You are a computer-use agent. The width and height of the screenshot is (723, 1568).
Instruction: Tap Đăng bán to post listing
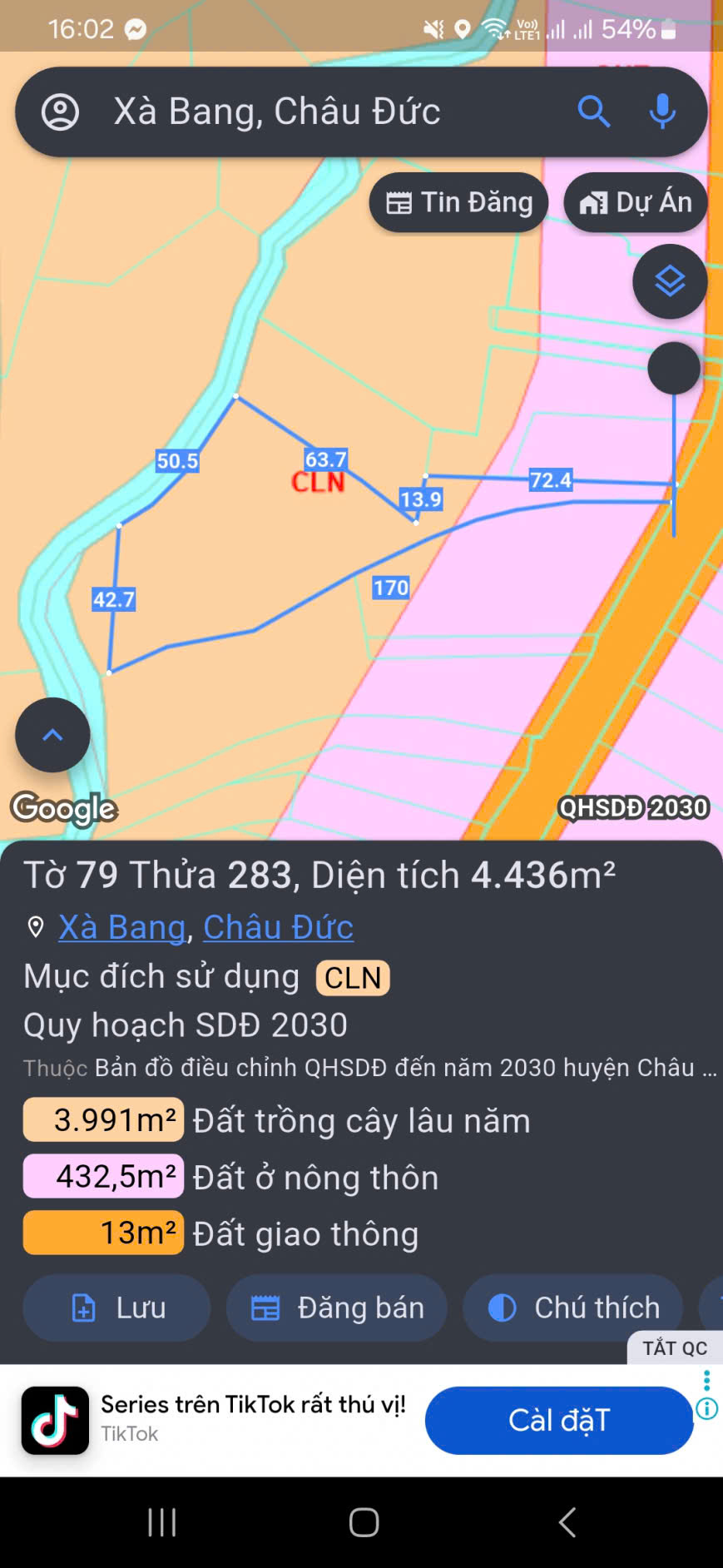[x=337, y=1307]
